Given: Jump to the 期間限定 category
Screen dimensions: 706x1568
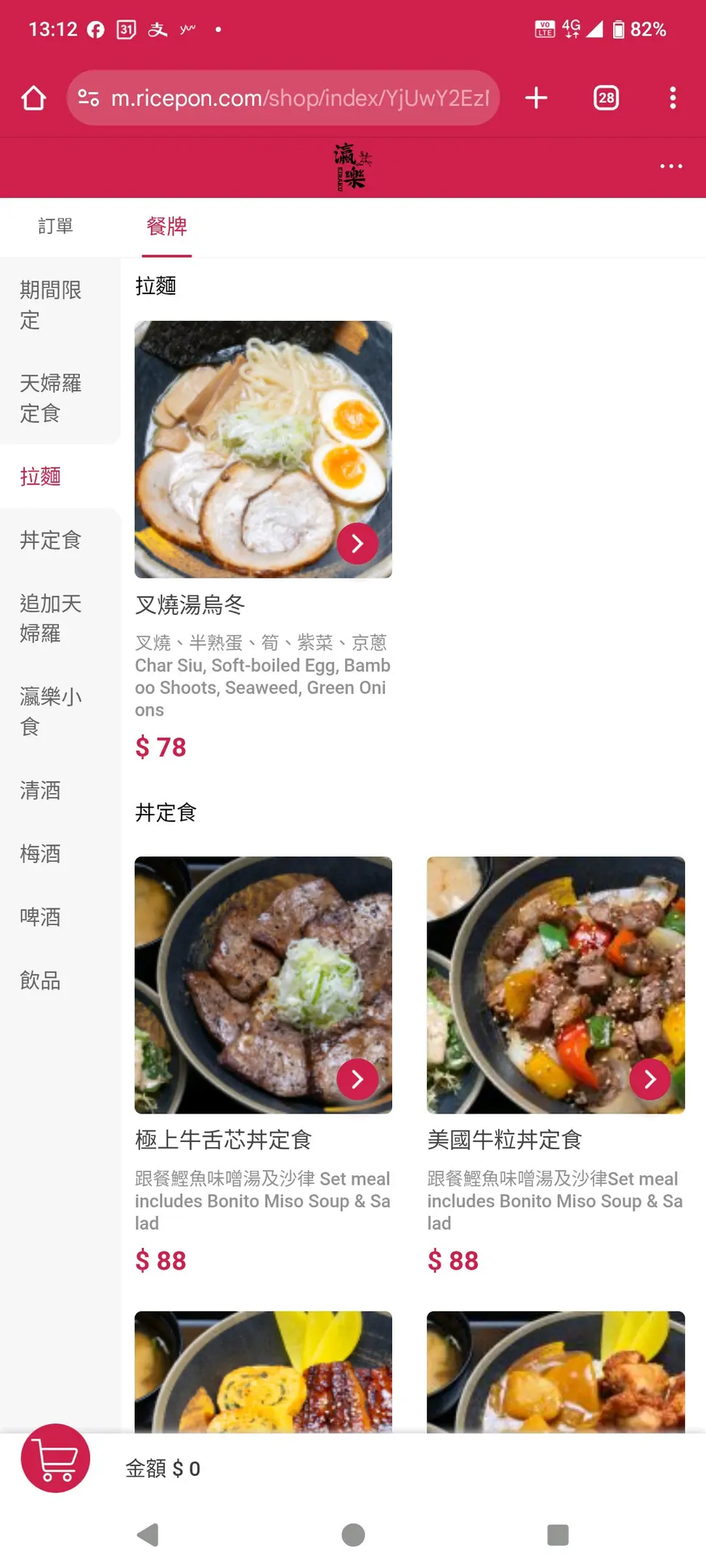Looking at the screenshot, I should 51,305.
